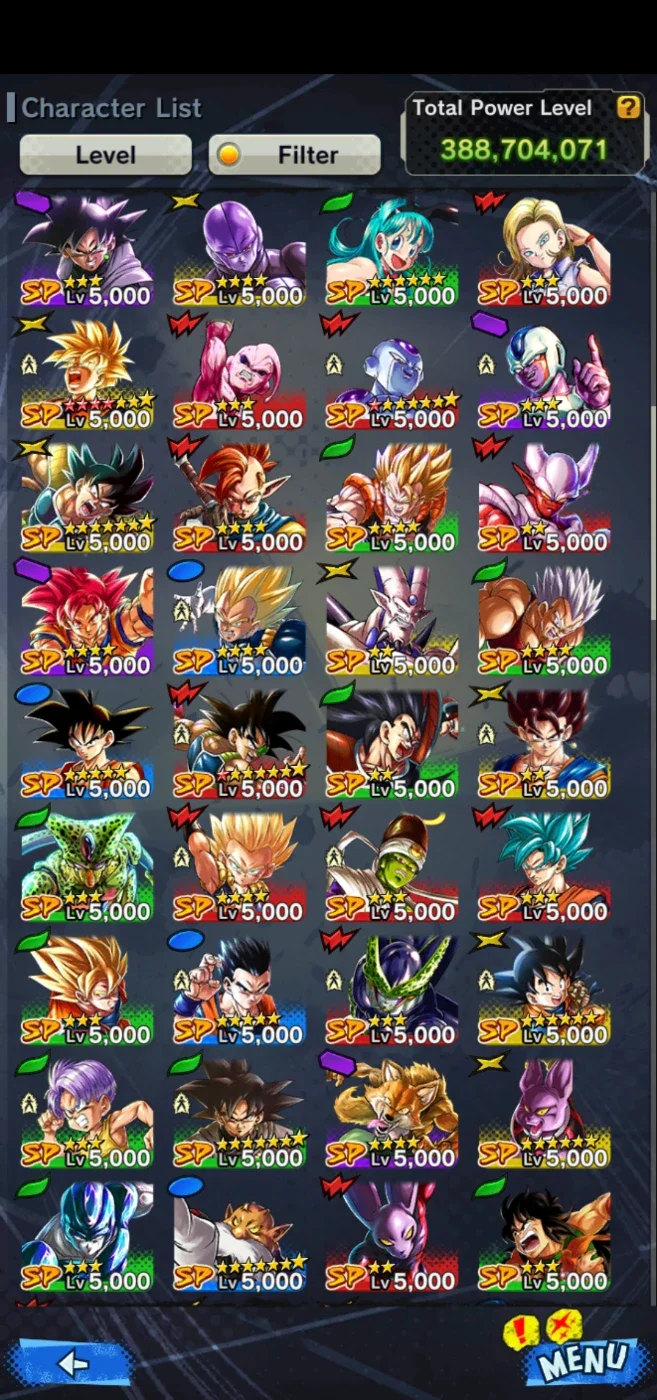Open the green Perfect Cell character tile
Viewport: 657px width, 1400px height.
pos(87,866)
